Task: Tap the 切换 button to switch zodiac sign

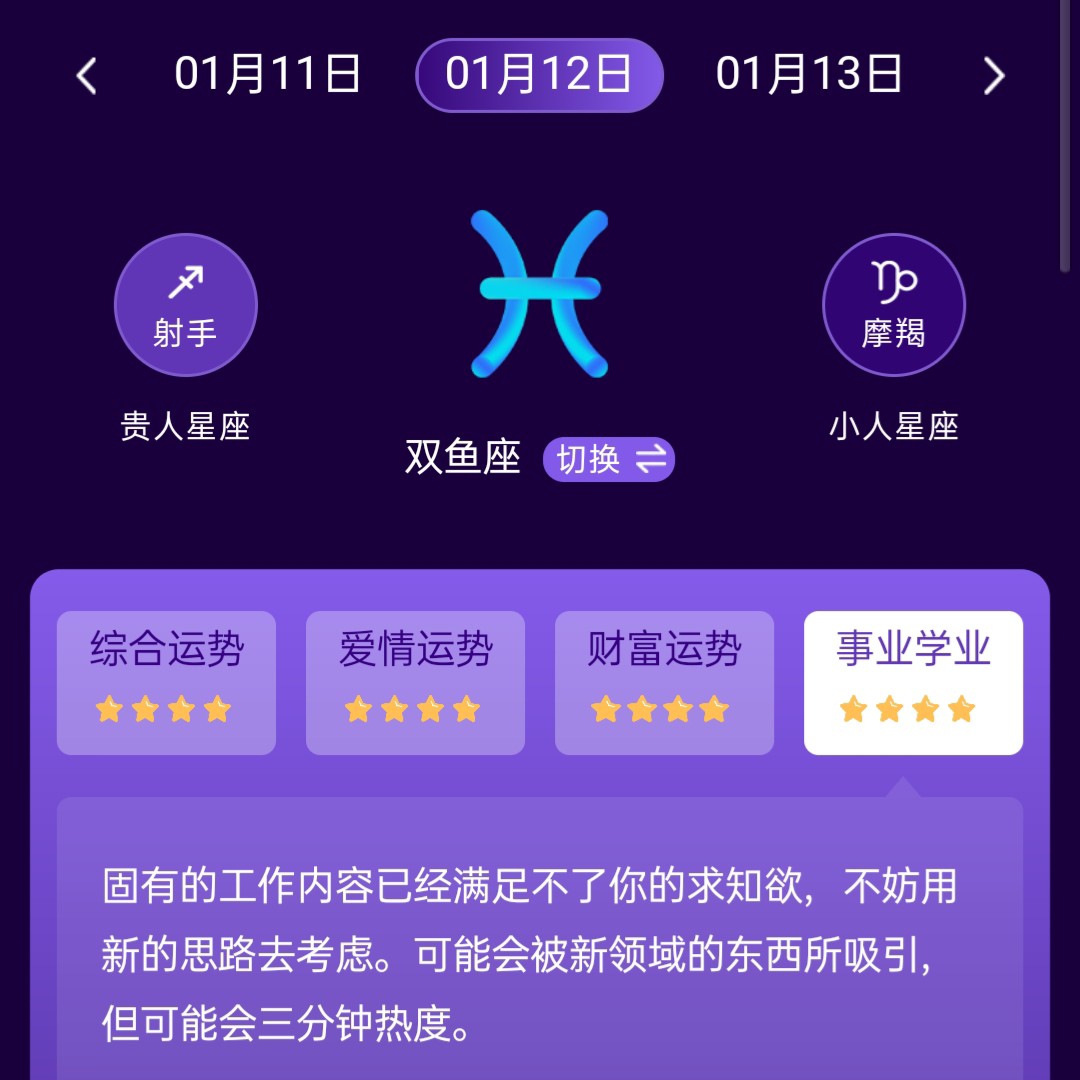Action: tap(608, 460)
